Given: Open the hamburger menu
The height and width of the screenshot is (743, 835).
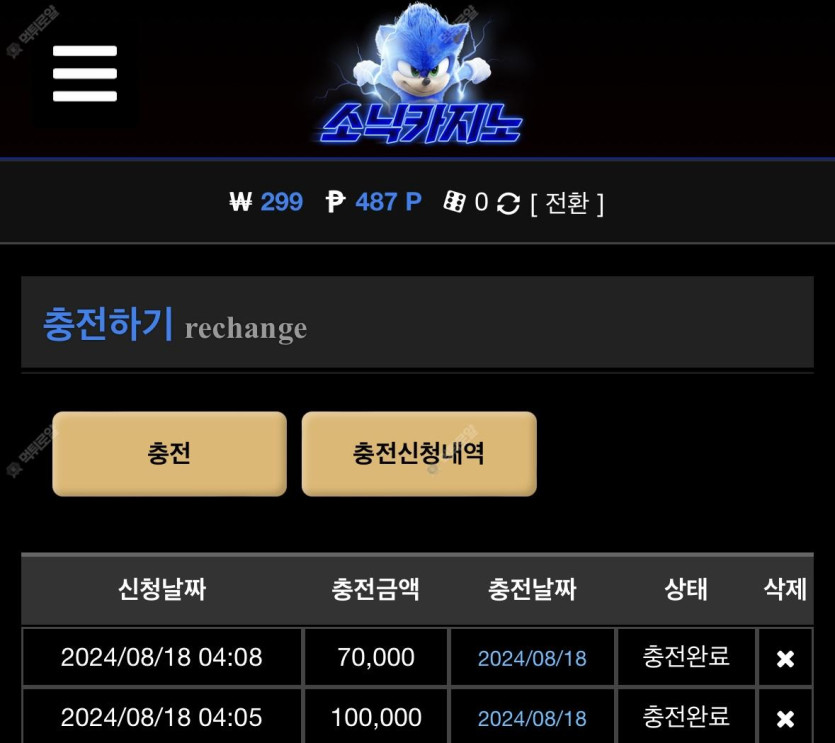Looking at the screenshot, I should coord(85,73).
